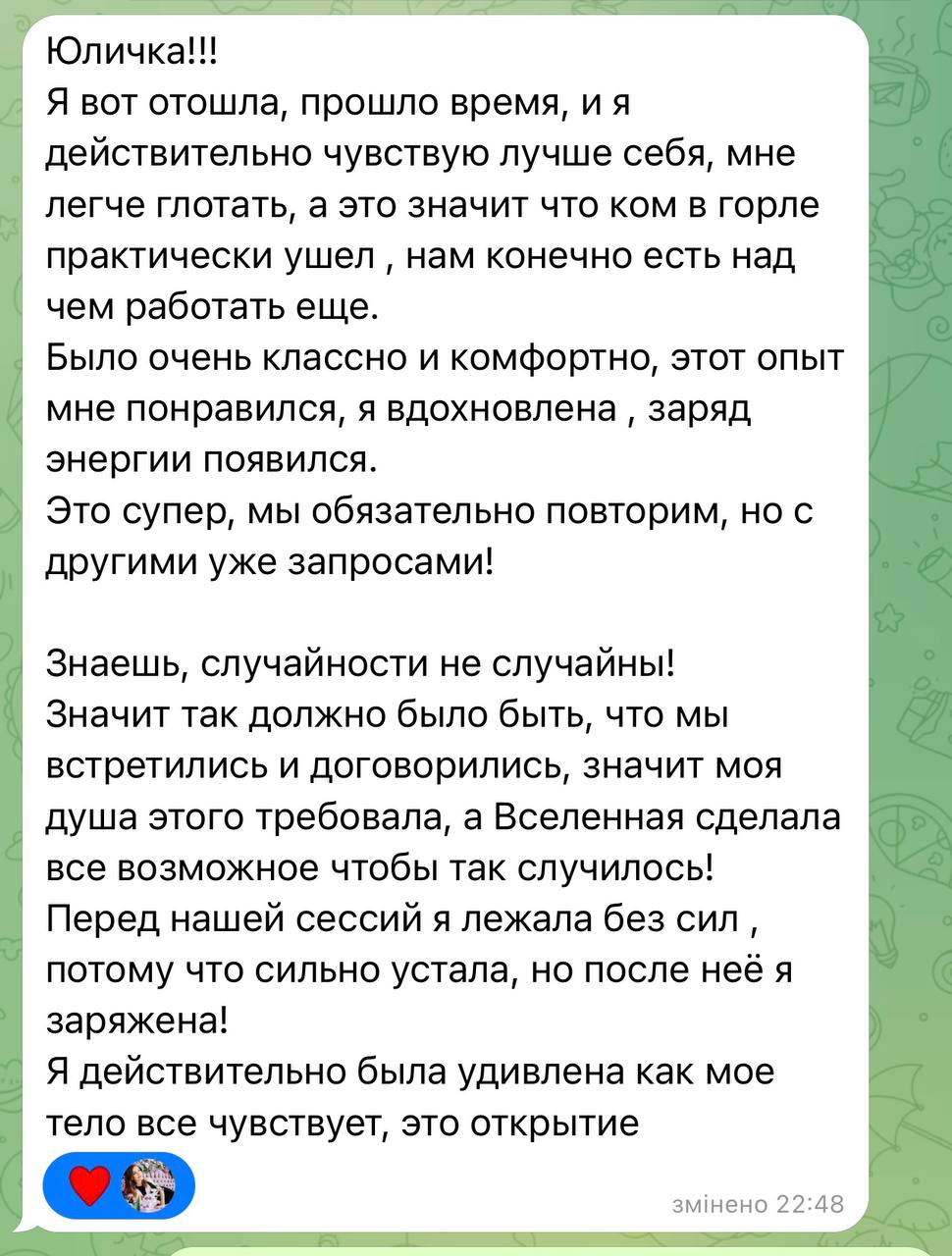Tap the heart reaction under the message
Viewport: 952px width, 1256px height.
click(88, 1185)
